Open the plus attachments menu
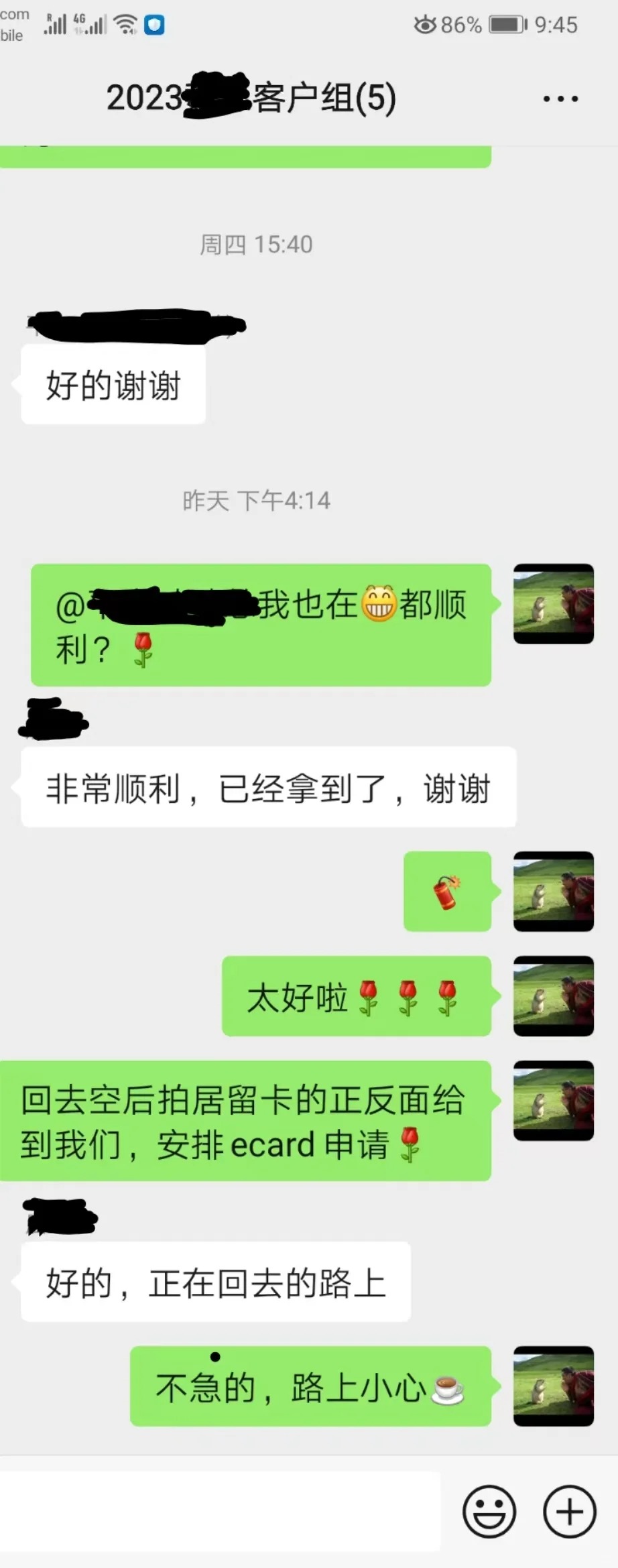 [x=569, y=1512]
